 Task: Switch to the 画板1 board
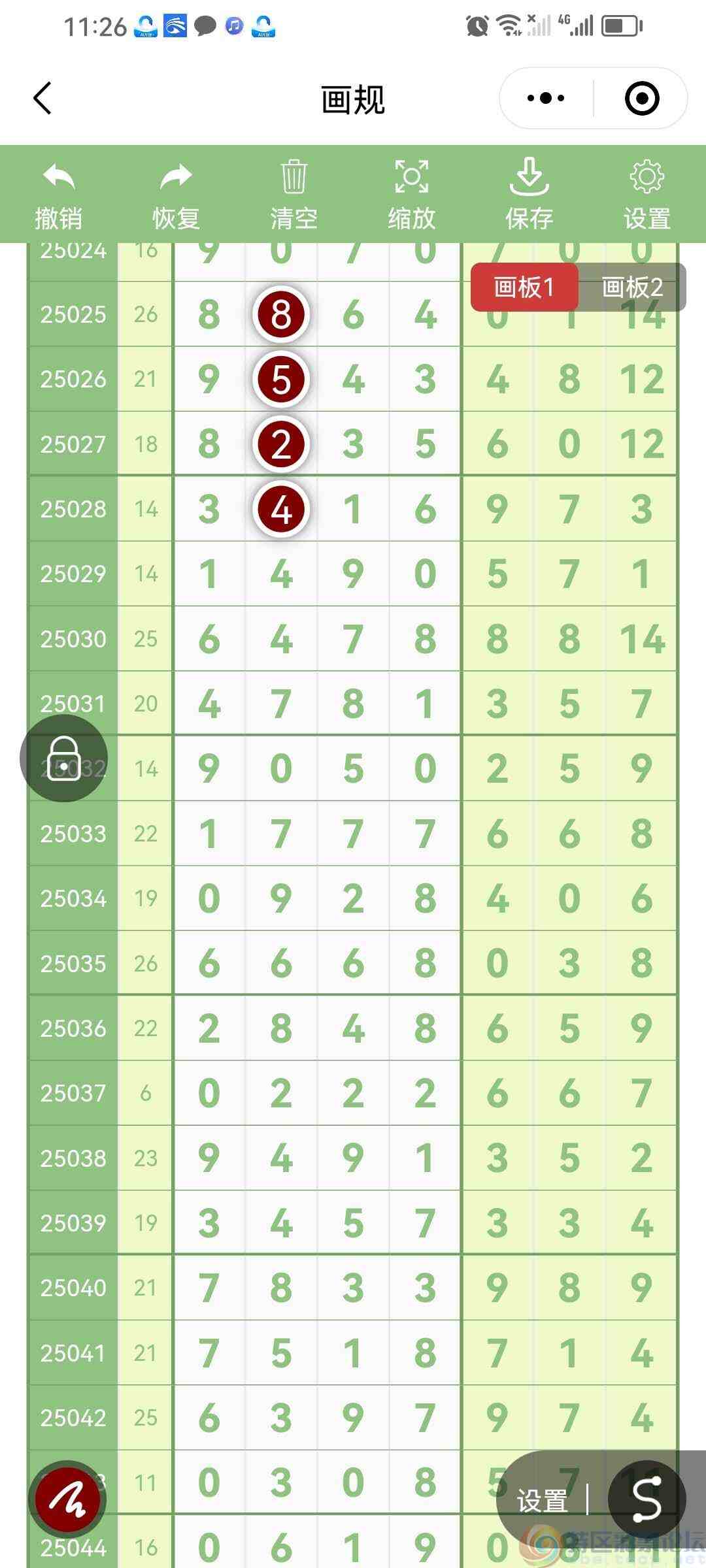pos(524,287)
